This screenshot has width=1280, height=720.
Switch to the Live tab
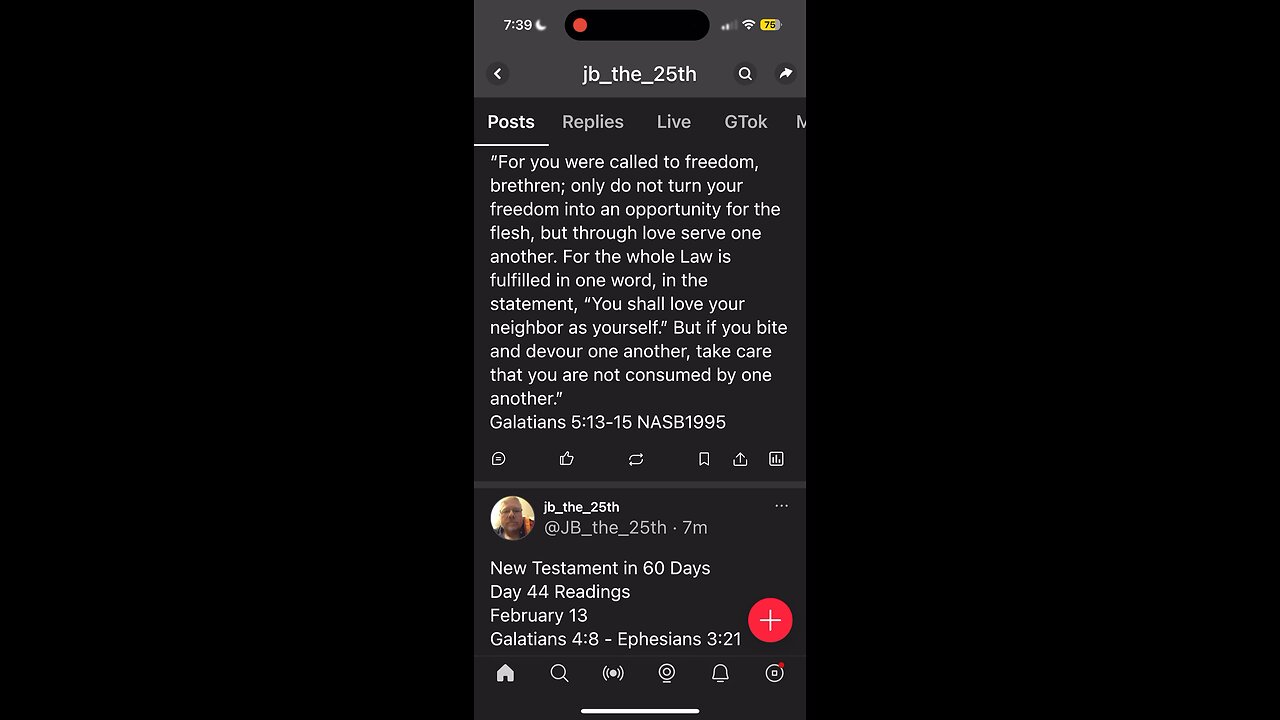click(x=673, y=122)
